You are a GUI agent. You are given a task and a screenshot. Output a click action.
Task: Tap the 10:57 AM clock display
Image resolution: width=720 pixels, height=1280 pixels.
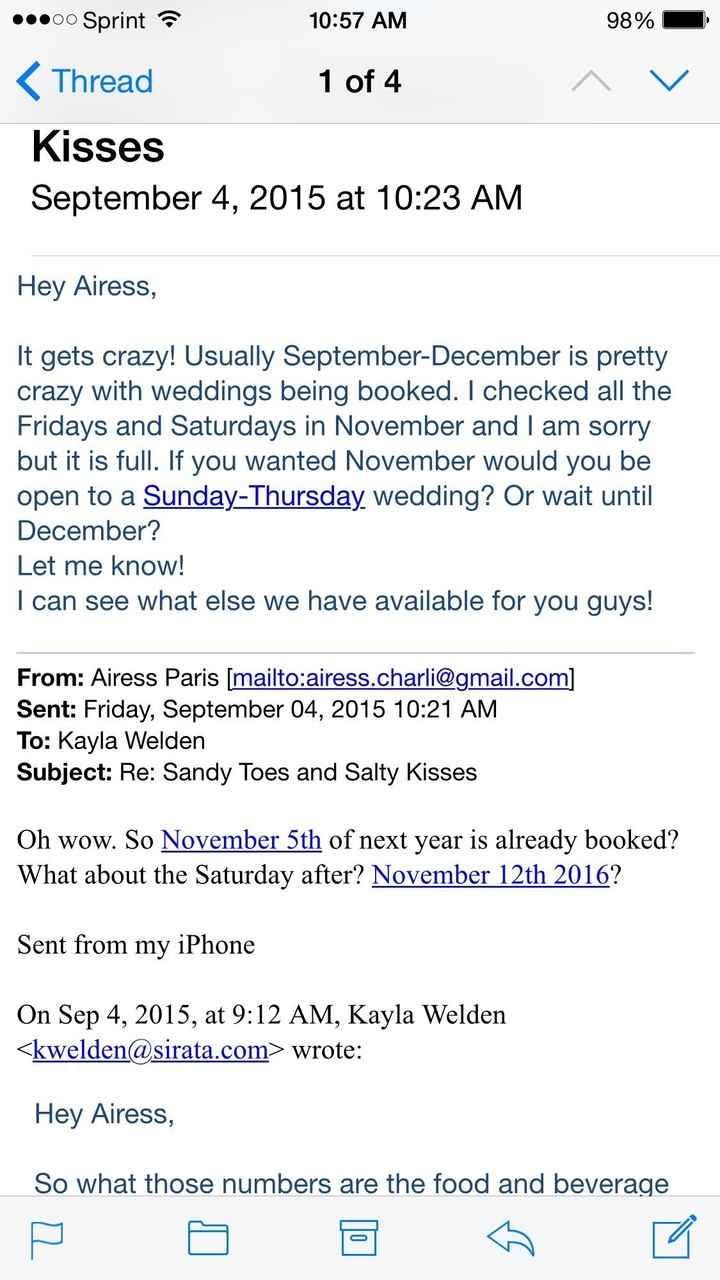[358, 18]
